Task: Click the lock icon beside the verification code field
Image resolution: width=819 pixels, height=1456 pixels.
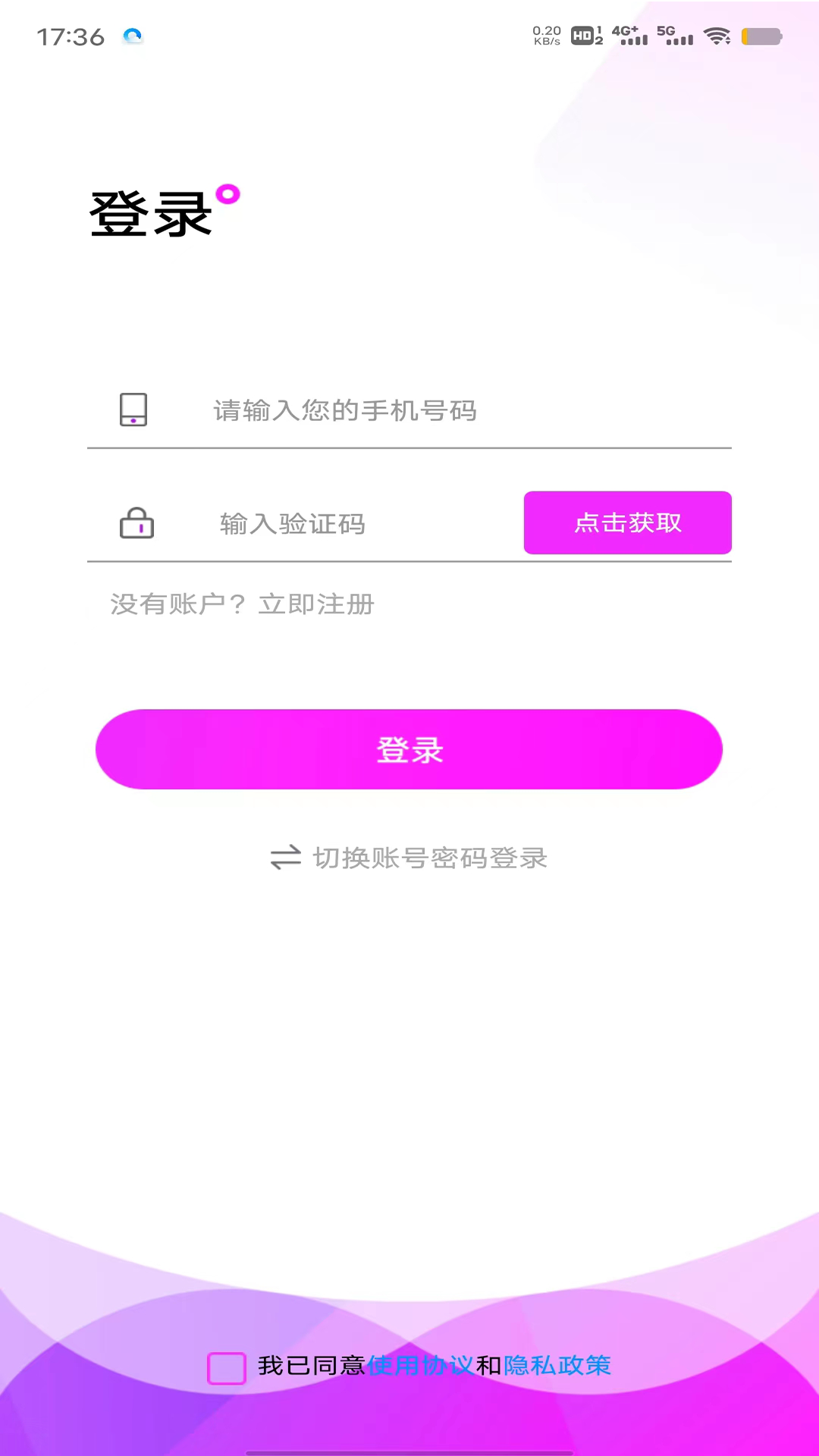Action: [137, 523]
